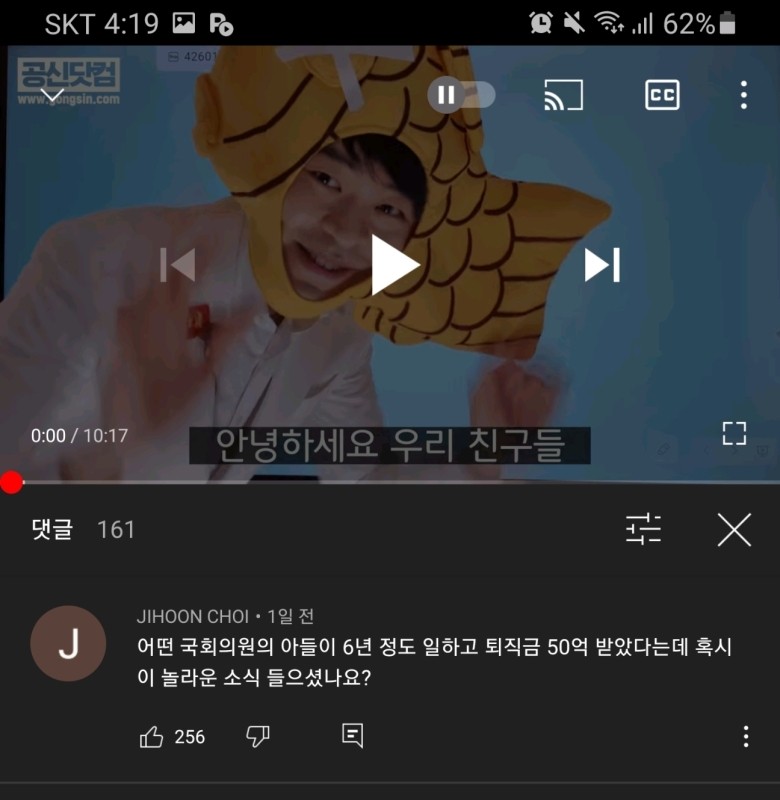Cast video to another device

click(563, 95)
